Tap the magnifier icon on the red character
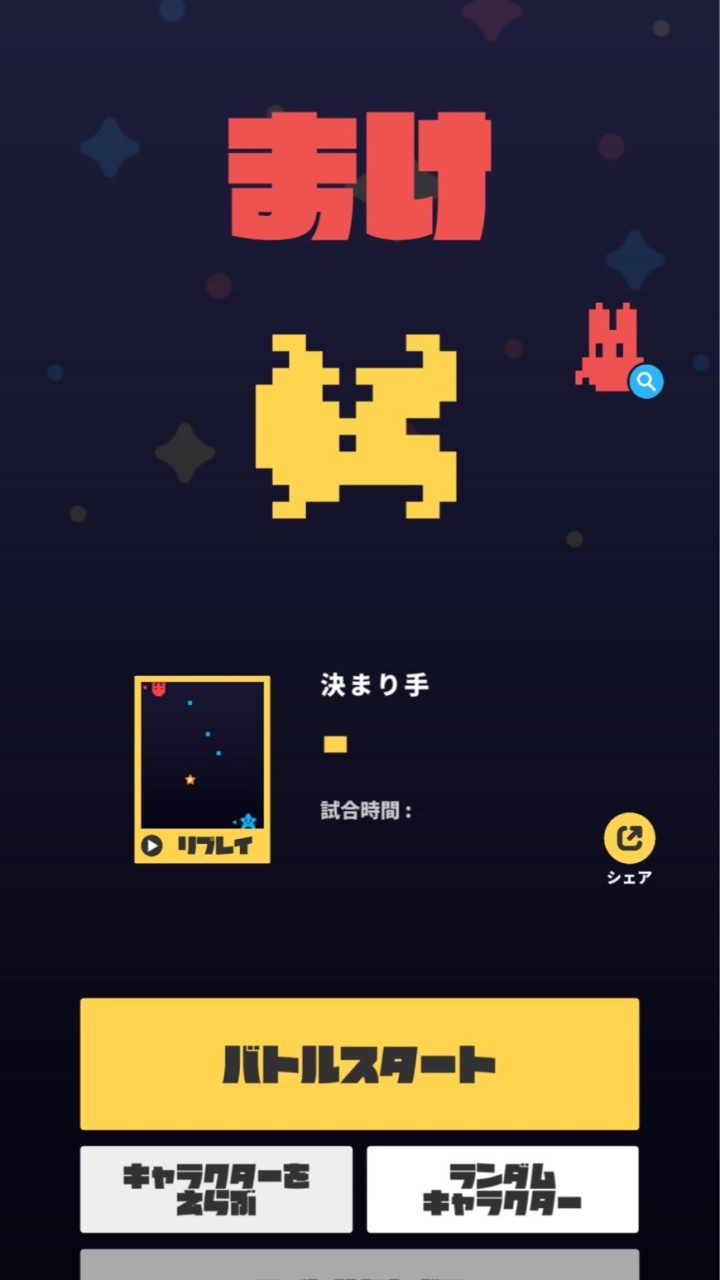The height and width of the screenshot is (1280, 720). (x=646, y=381)
